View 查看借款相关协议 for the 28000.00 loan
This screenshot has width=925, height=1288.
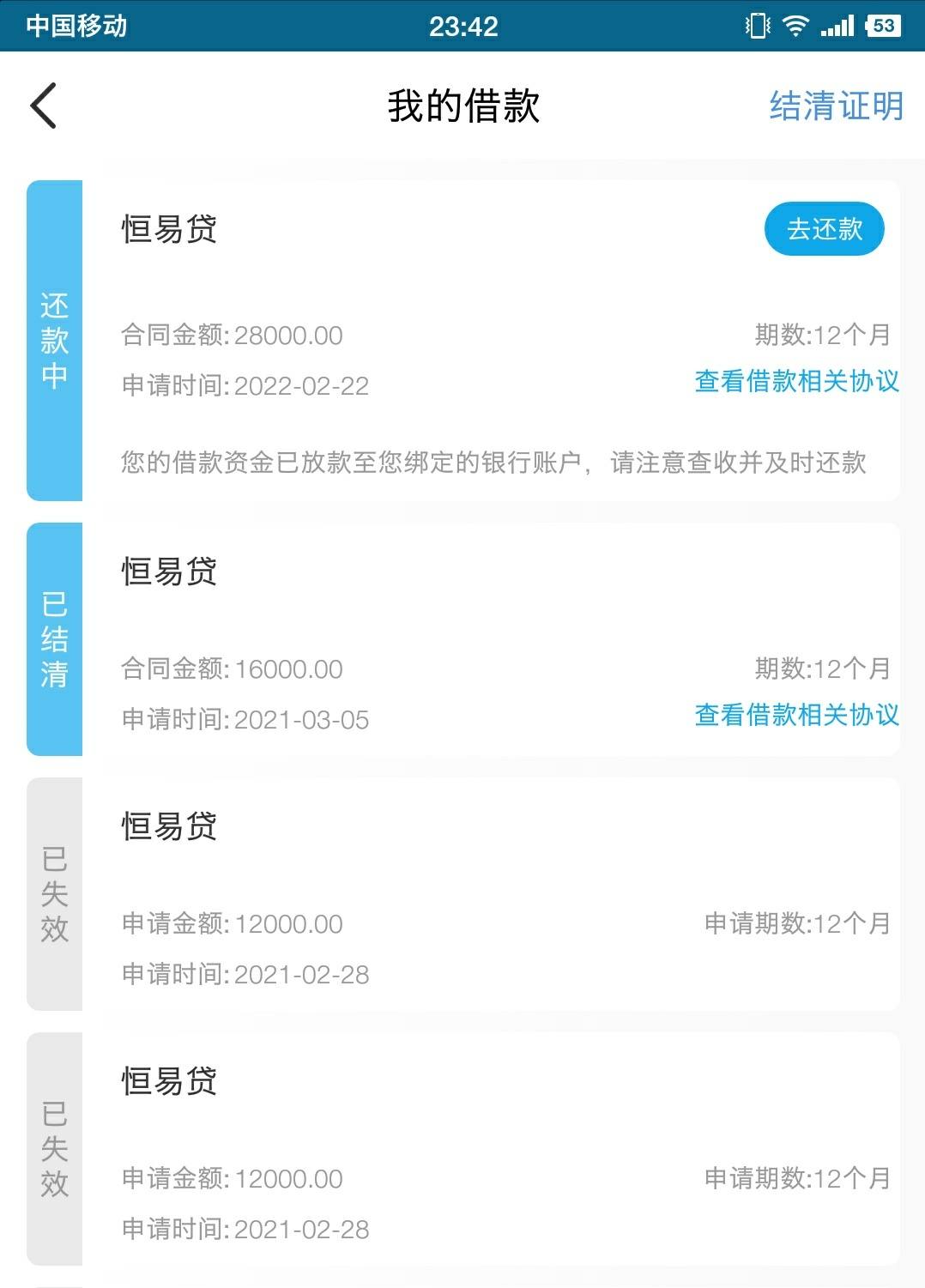796,381
